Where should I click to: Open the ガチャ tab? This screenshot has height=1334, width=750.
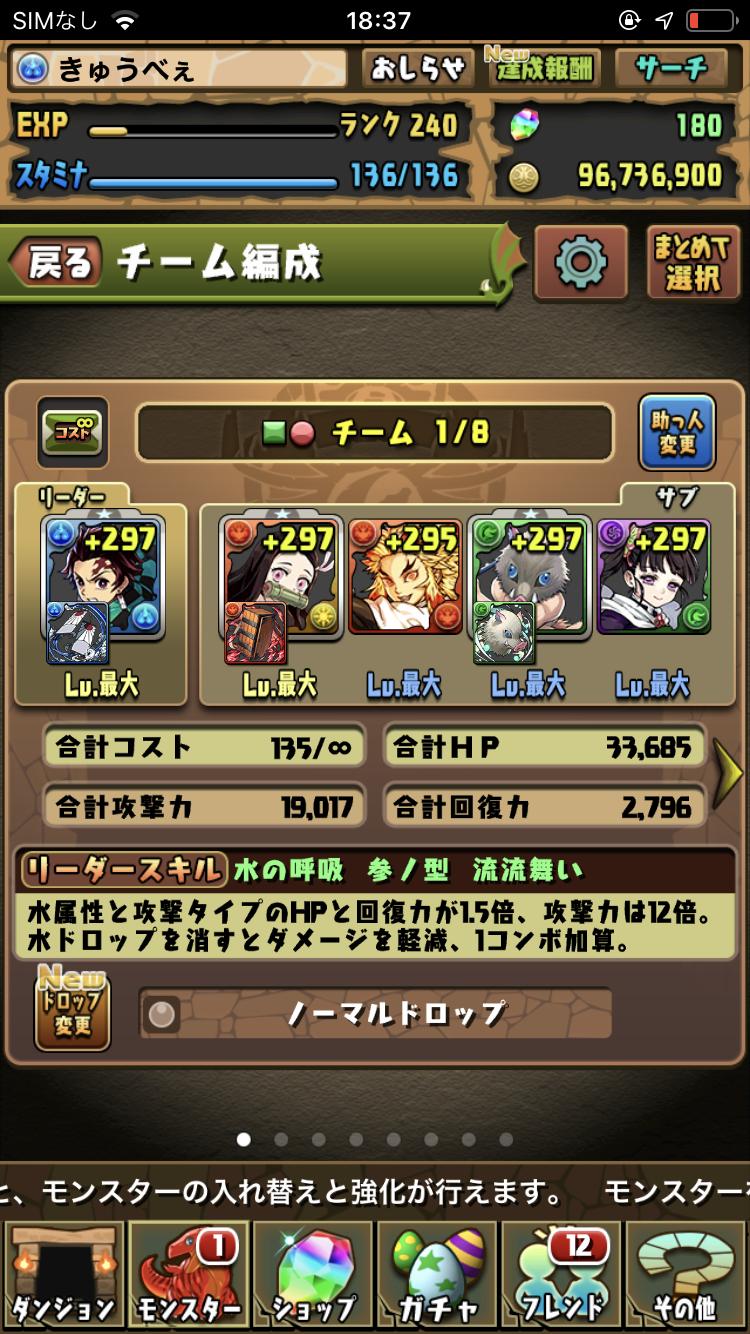point(437,1273)
